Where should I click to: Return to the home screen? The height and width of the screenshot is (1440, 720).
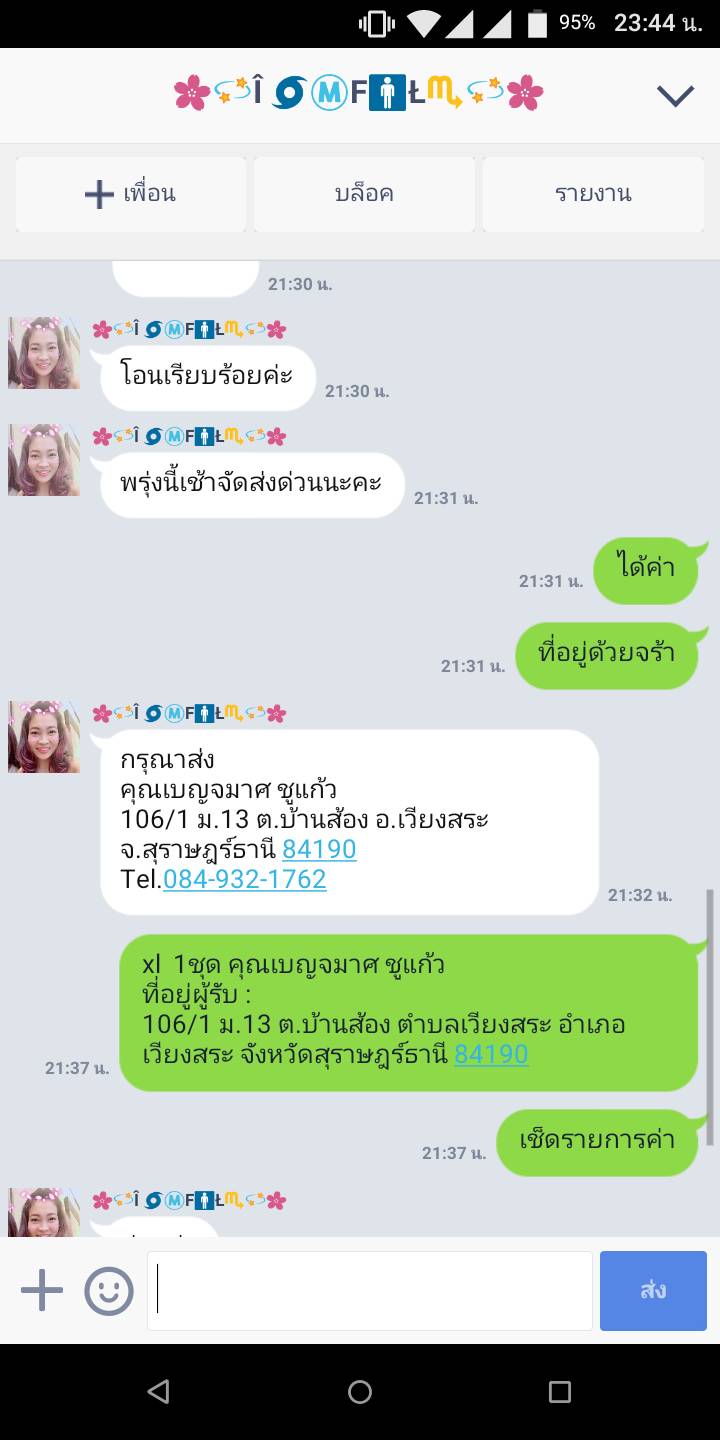coord(360,1391)
